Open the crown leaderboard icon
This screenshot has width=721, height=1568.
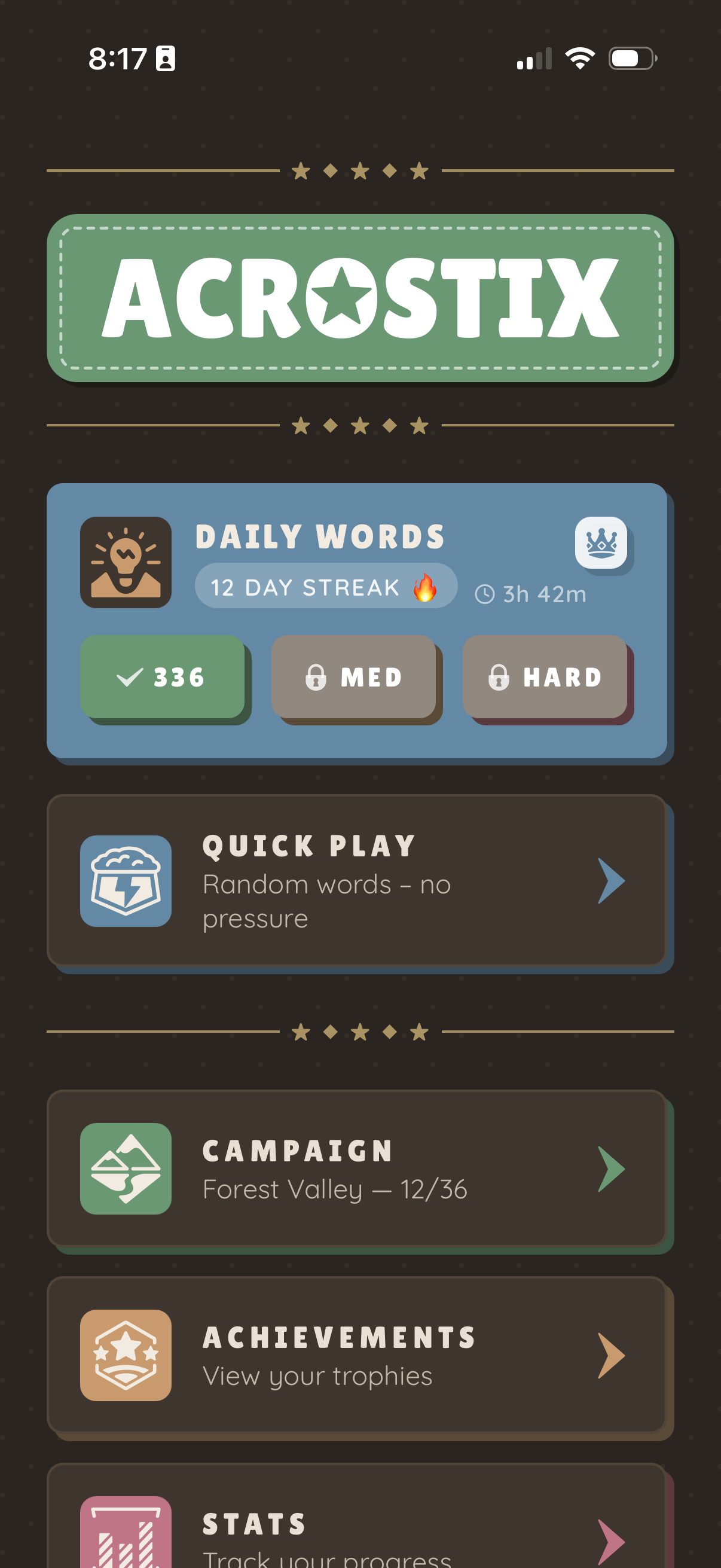coord(600,542)
